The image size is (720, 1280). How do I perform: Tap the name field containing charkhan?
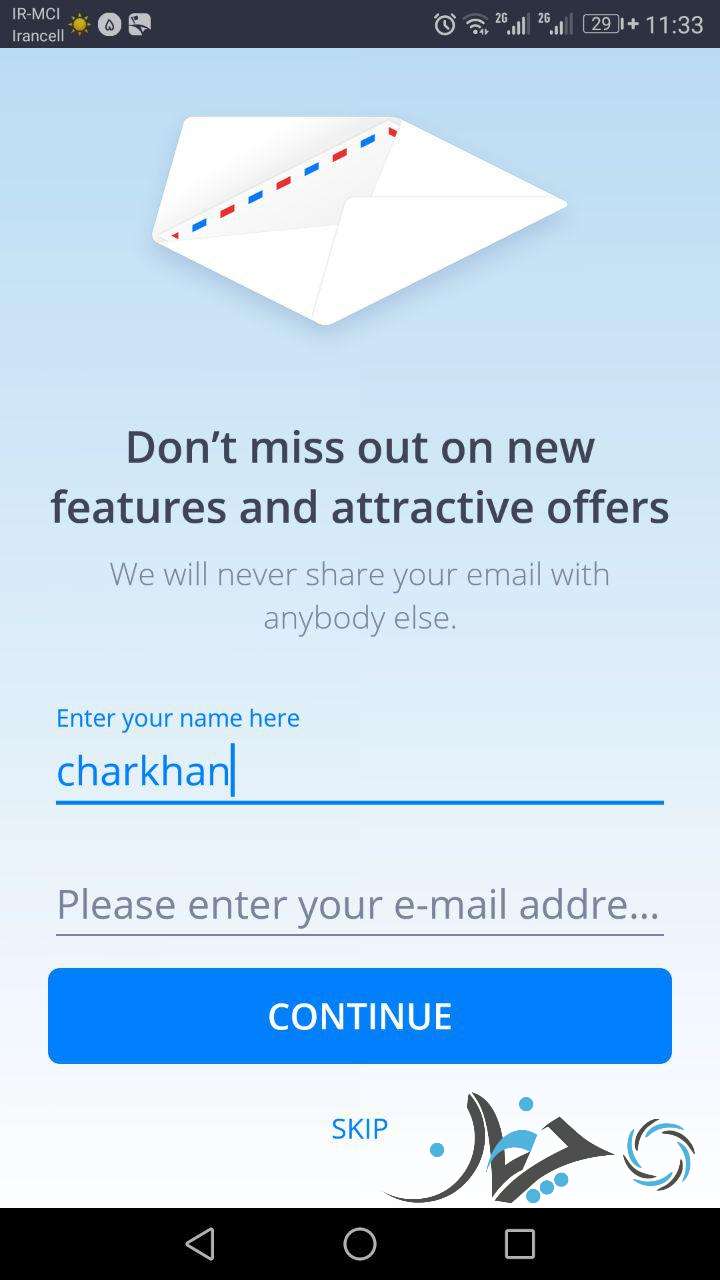coord(360,771)
